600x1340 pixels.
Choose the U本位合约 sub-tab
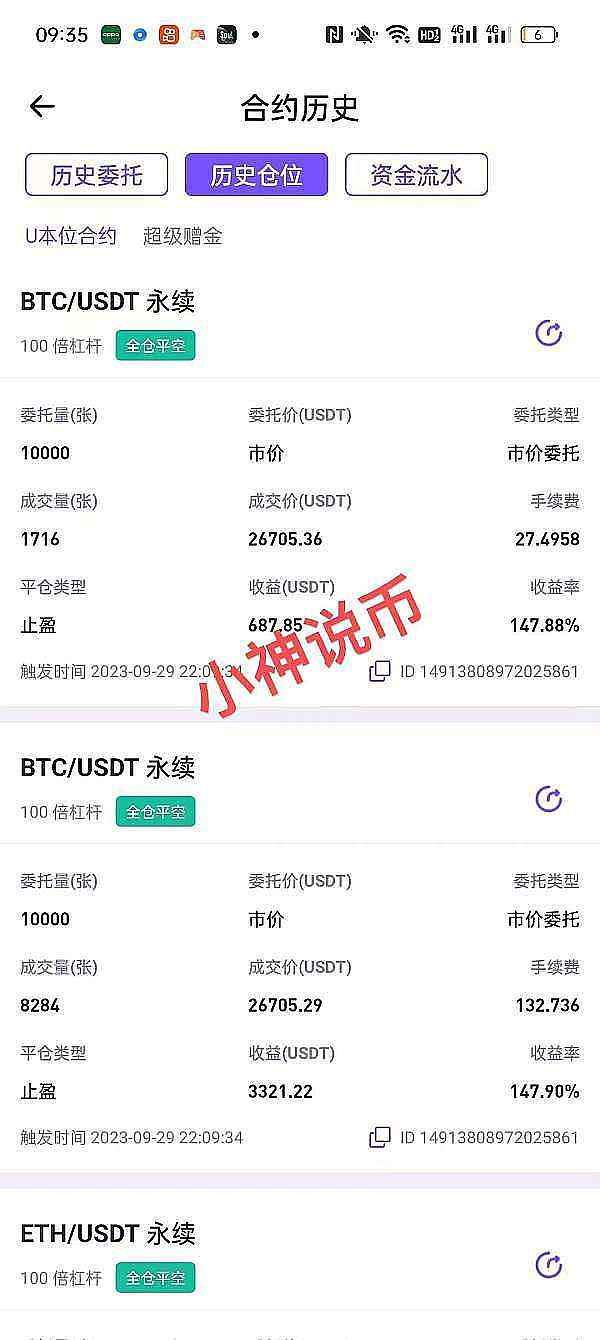pyautogui.click(x=71, y=236)
